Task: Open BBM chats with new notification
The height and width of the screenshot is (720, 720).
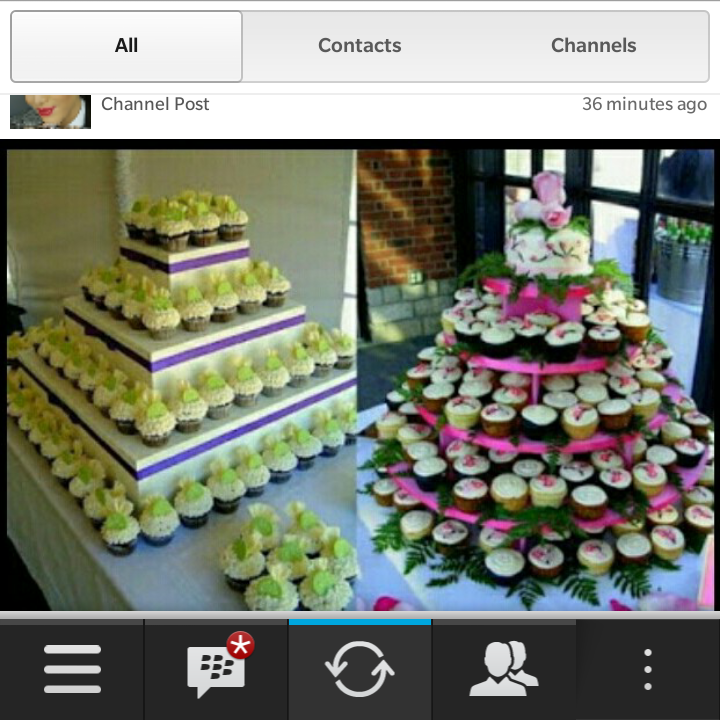Action: [x=217, y=668]
